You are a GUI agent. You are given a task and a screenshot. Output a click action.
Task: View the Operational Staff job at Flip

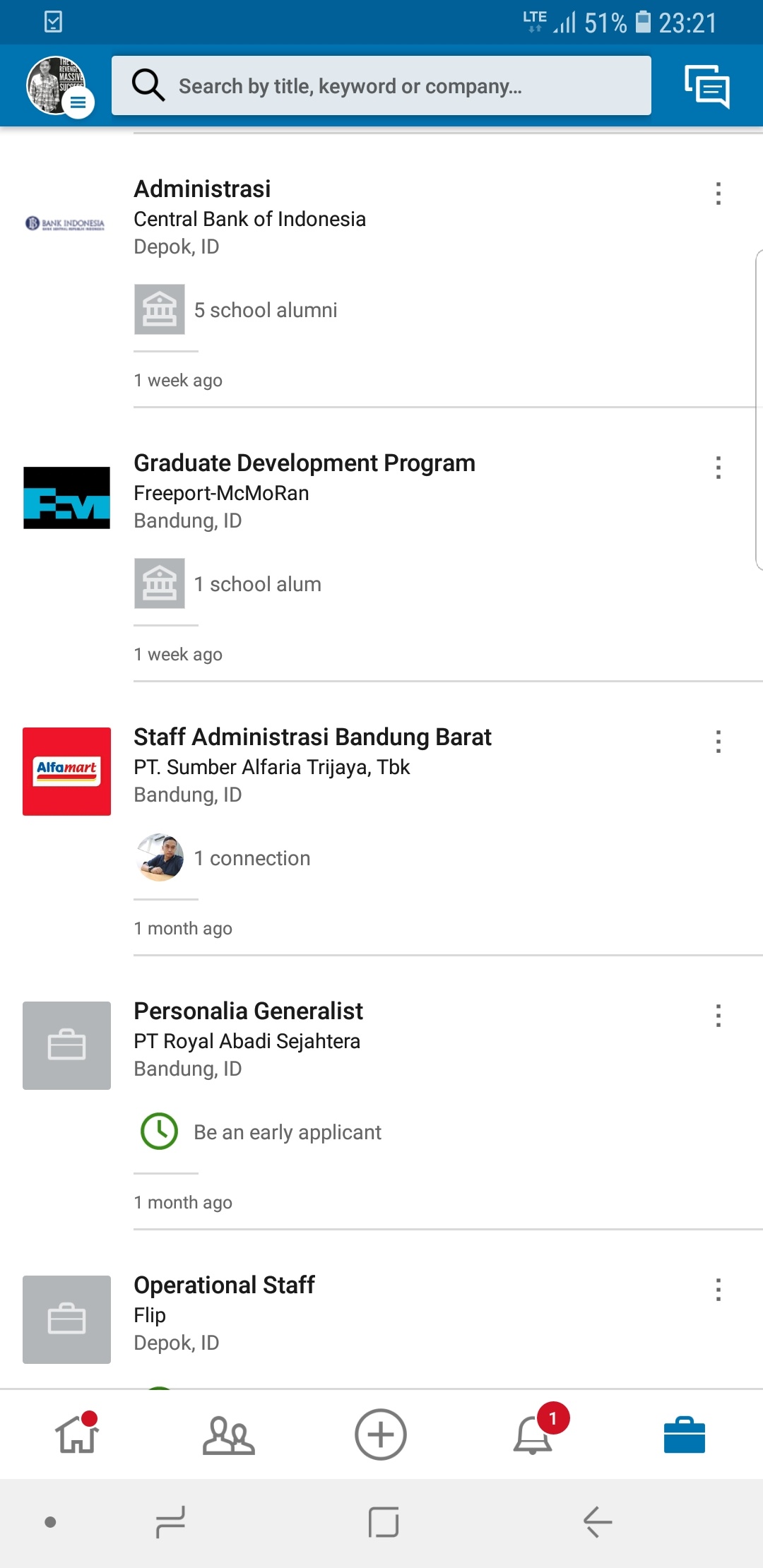(x=224, y=1285)
